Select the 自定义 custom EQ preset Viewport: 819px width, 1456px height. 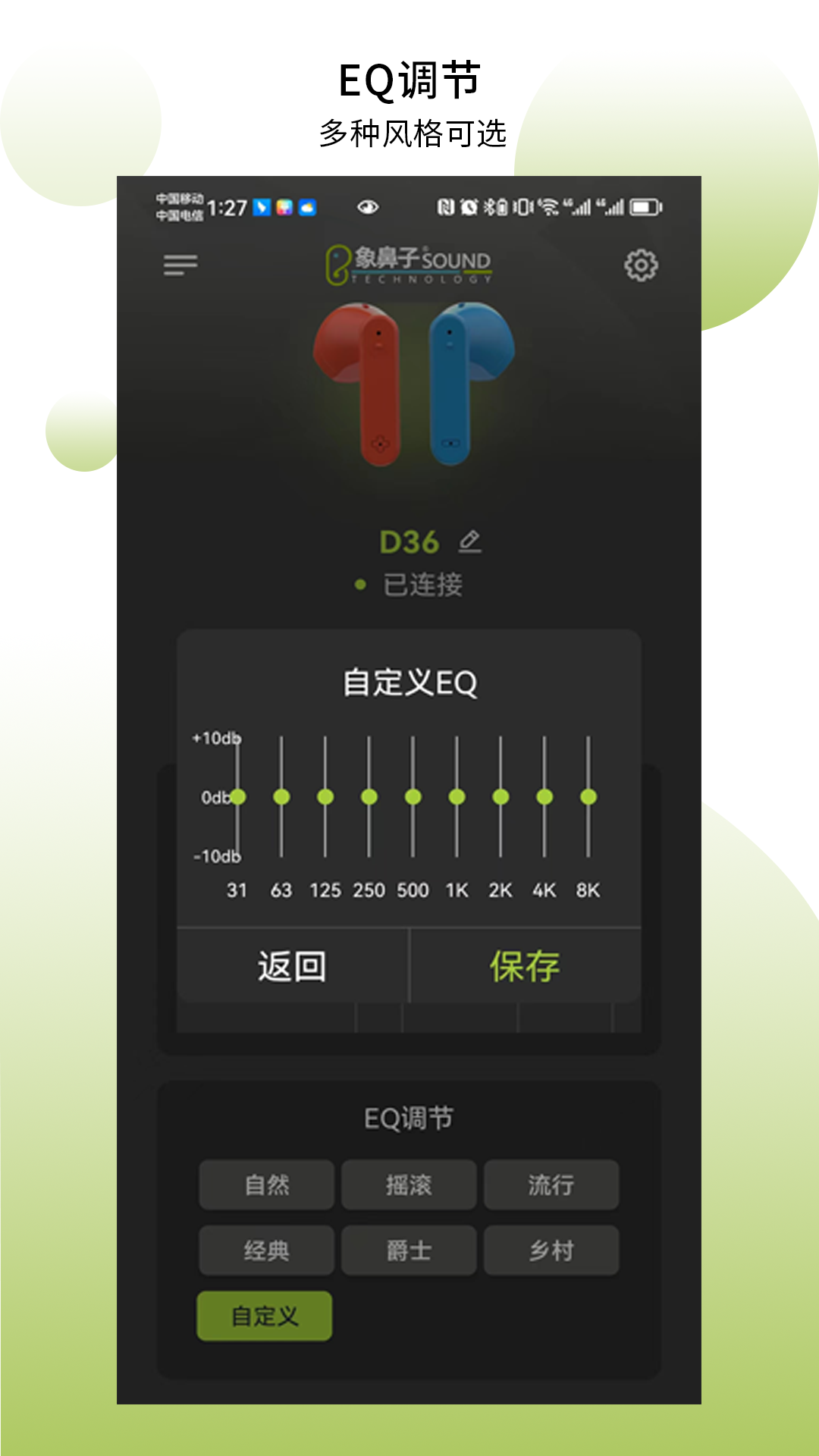tap(263, 1316)
